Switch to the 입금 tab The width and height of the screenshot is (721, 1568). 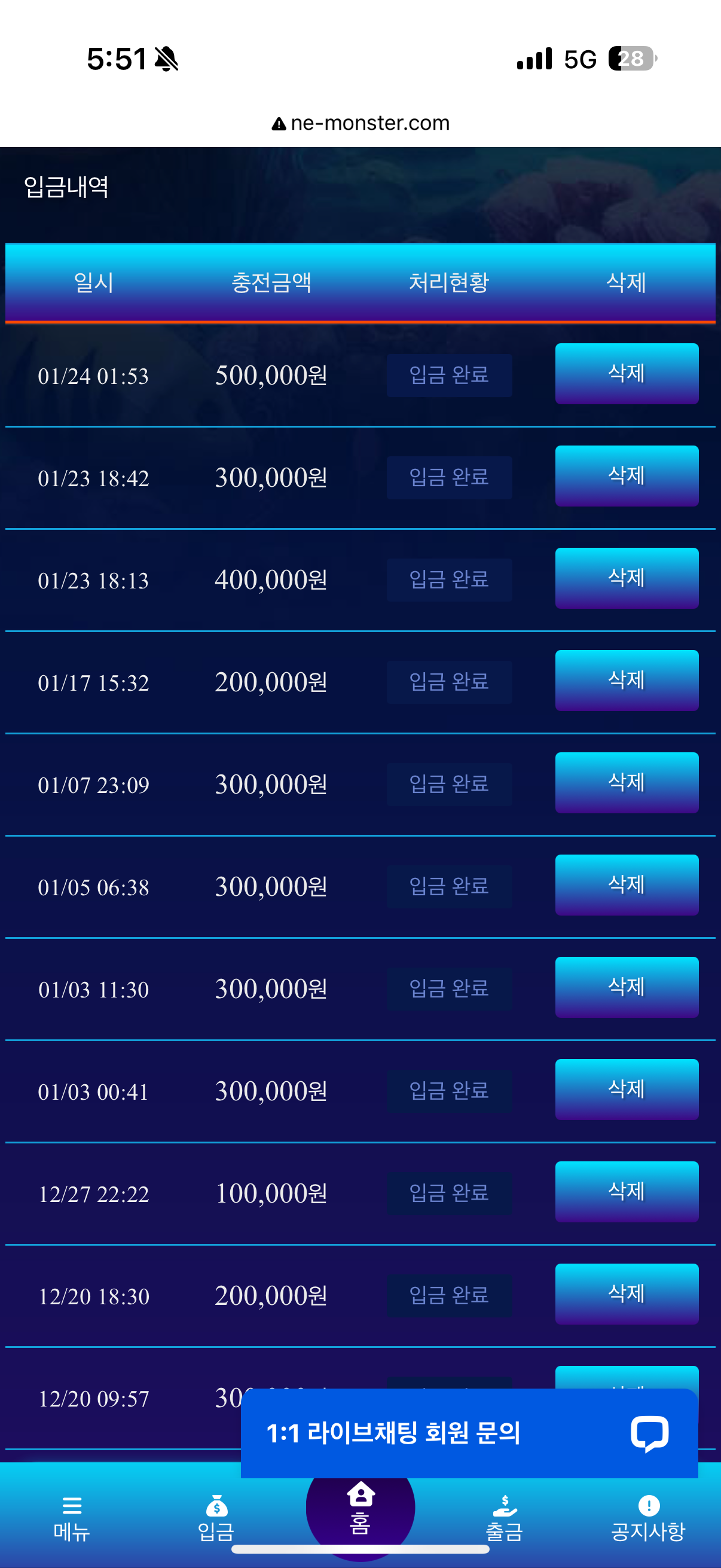216,1518
